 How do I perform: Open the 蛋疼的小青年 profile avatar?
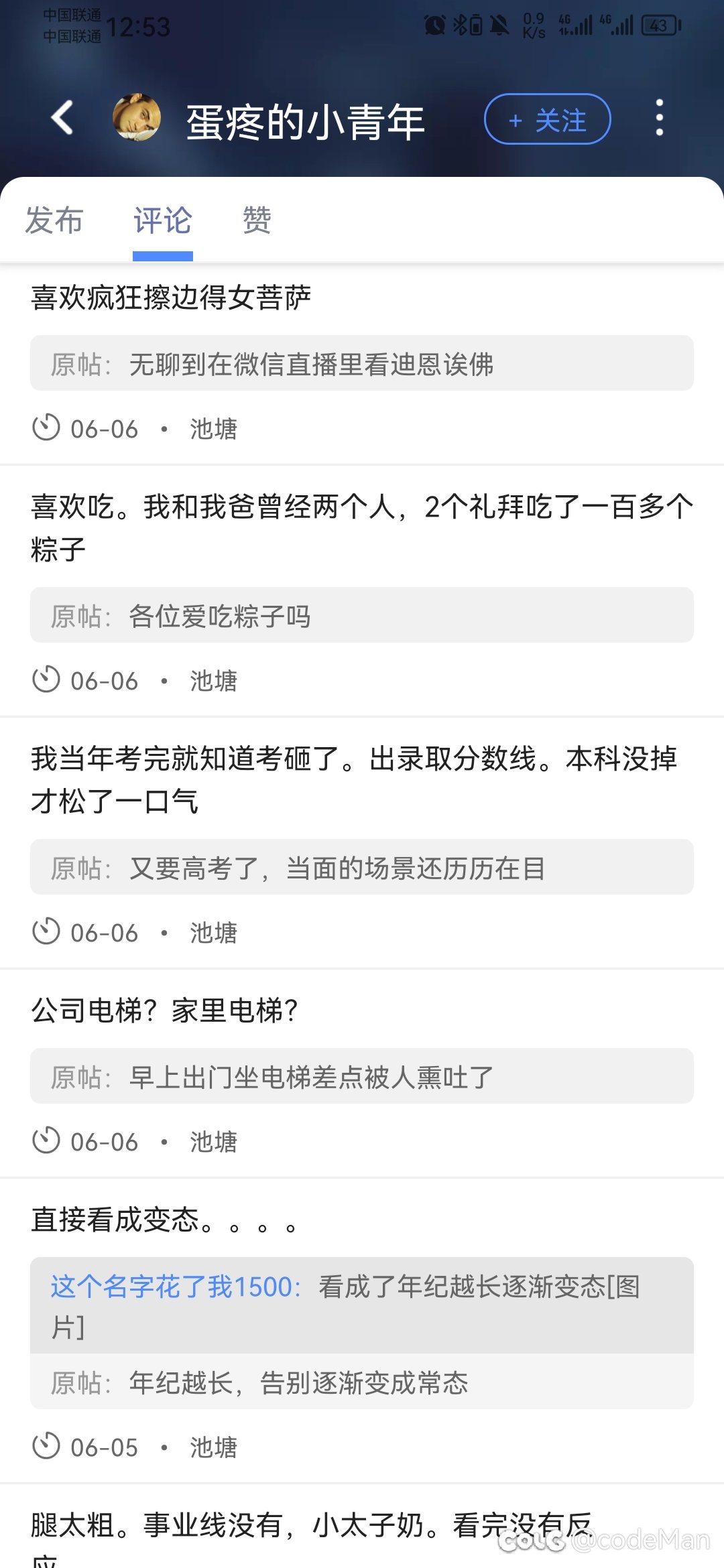click(x=137, y=118)
